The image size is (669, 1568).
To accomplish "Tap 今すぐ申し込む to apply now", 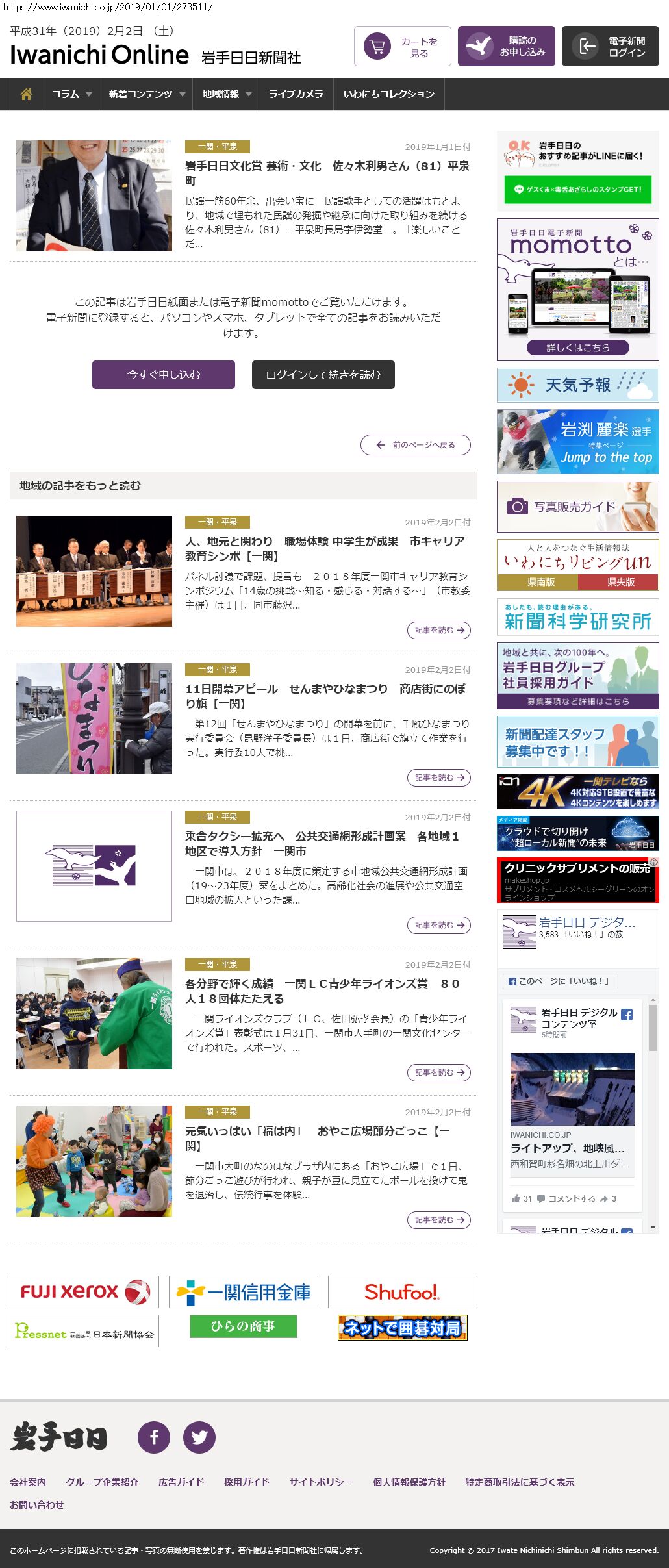I will point(164,375).
